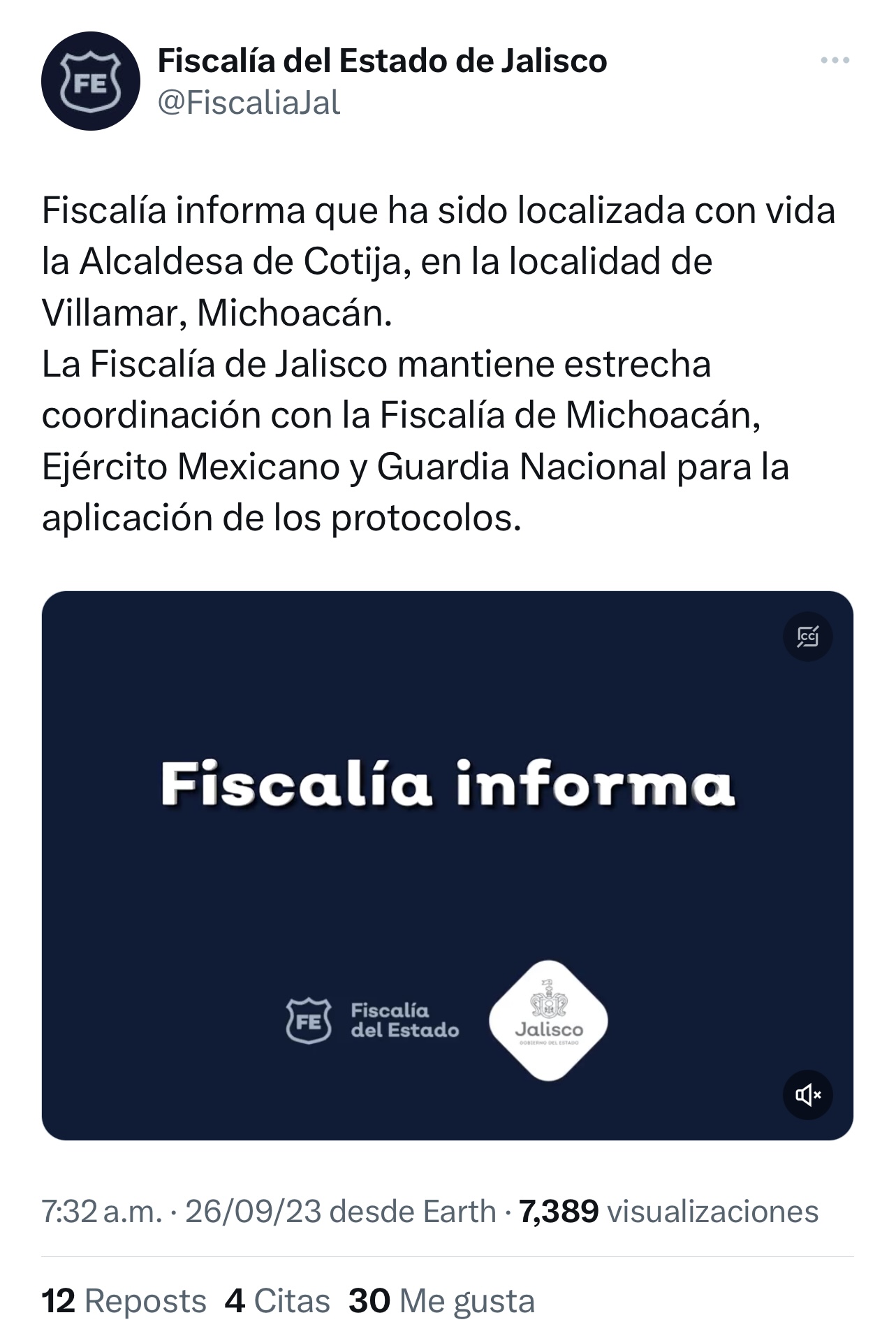Image resolution: width=896 pixels, height=1336 pixels.
Task: See who liked: 30 Me gusta
Action: click(x=441, y=1301)
